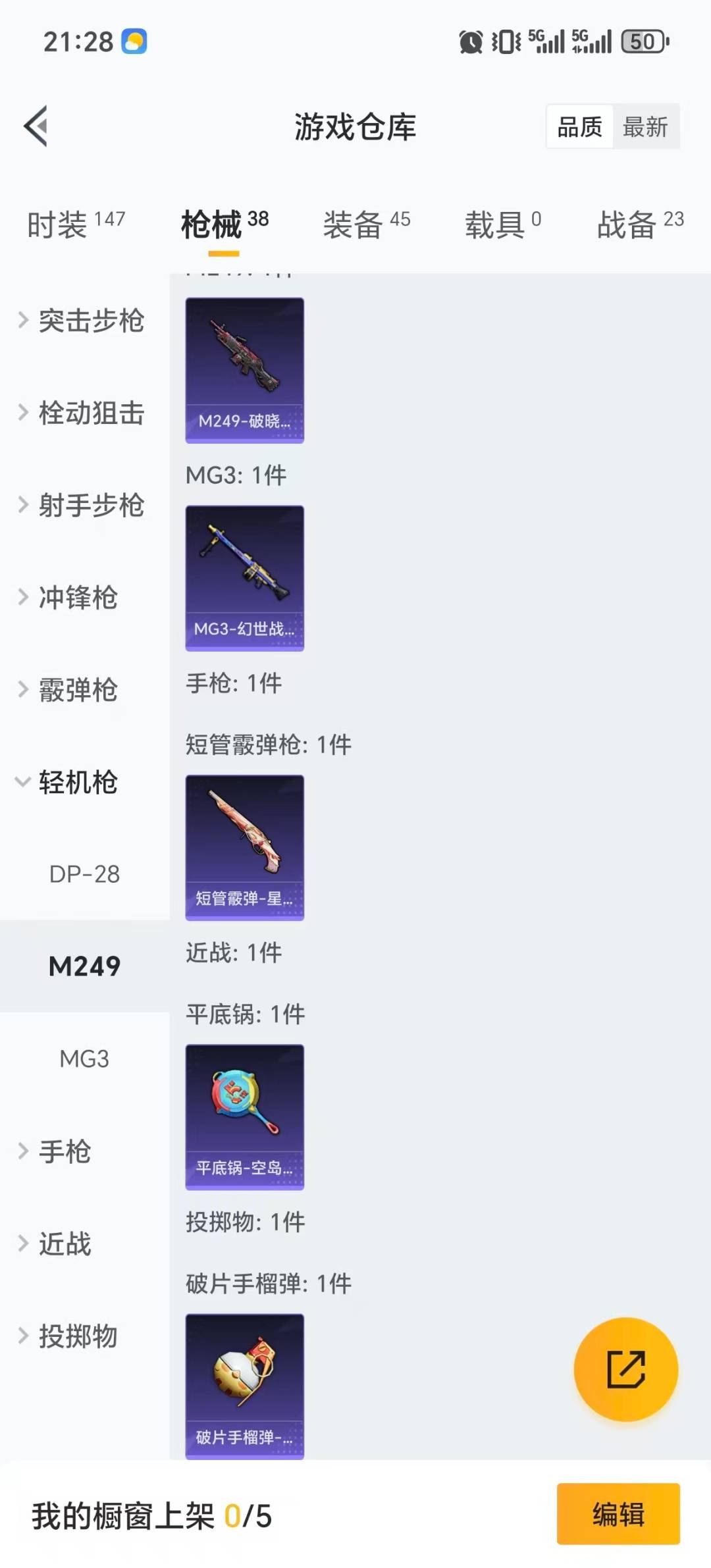The height and width of the screenshot is (1568, 711).
Task: Sort items by 最新
Action: 645,126
